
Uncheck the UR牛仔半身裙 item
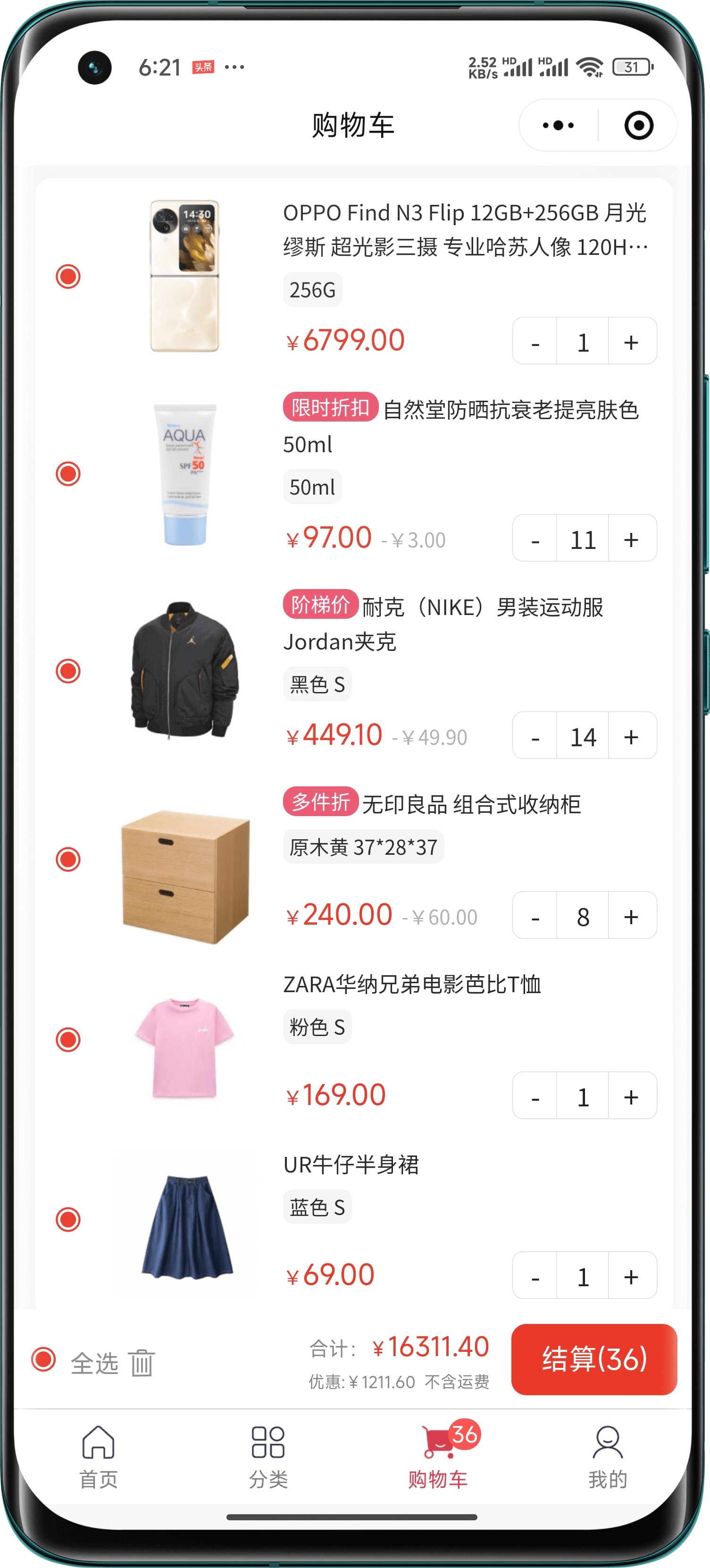coord(68,1219)
